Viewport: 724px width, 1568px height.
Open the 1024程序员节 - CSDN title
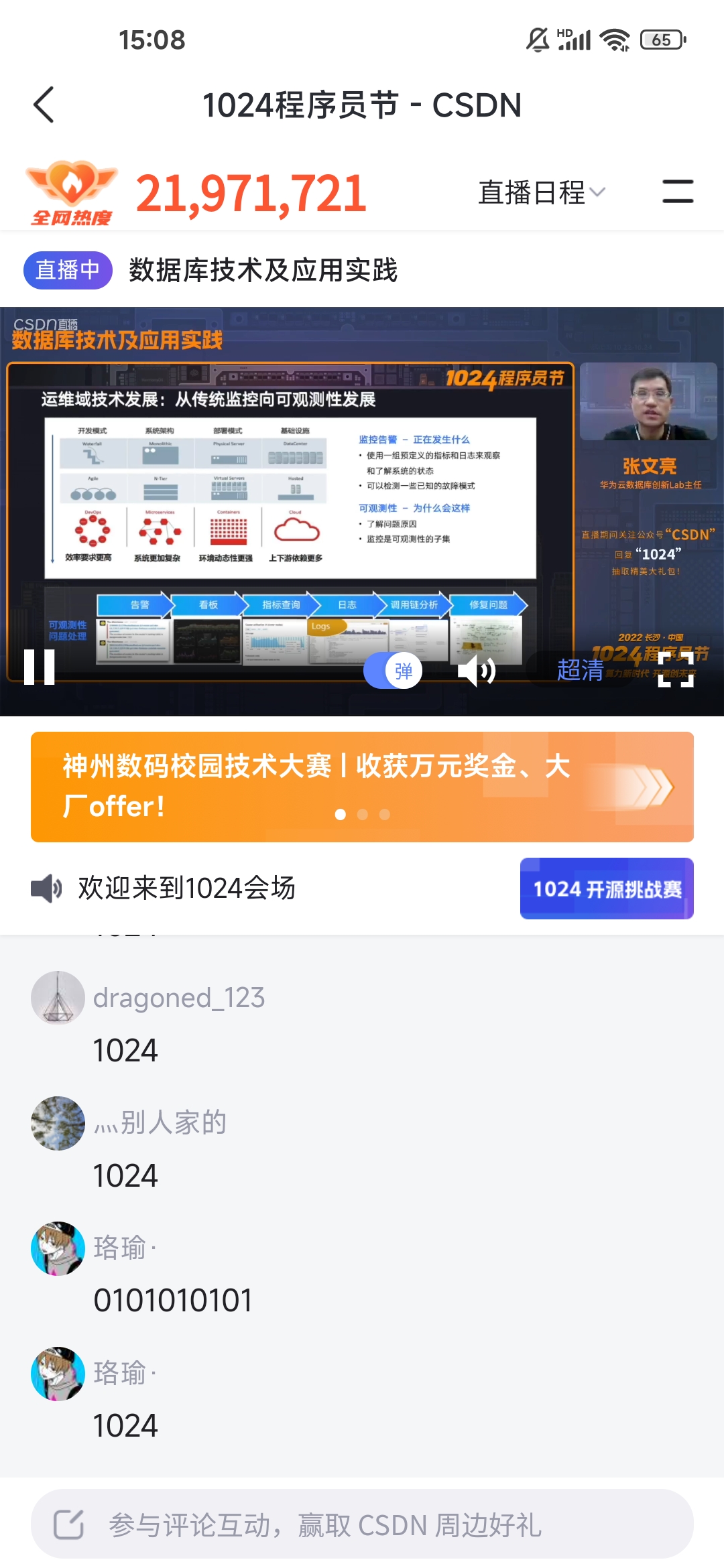[x=362, y=105]
